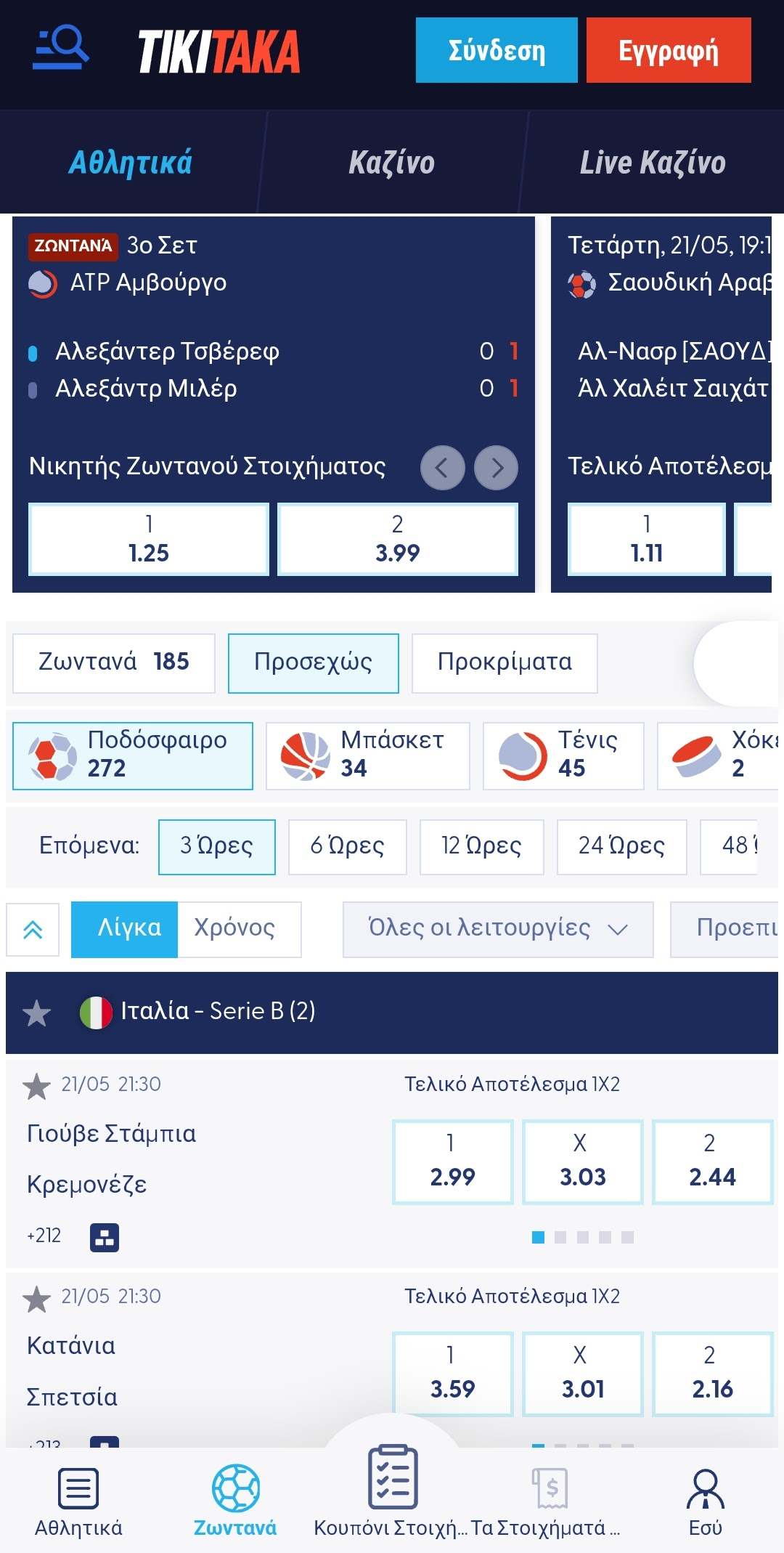784x1553 pixels.
Task: Favorite the Ιταλία - Serie B league
Action: click(x=36, y=1013)
